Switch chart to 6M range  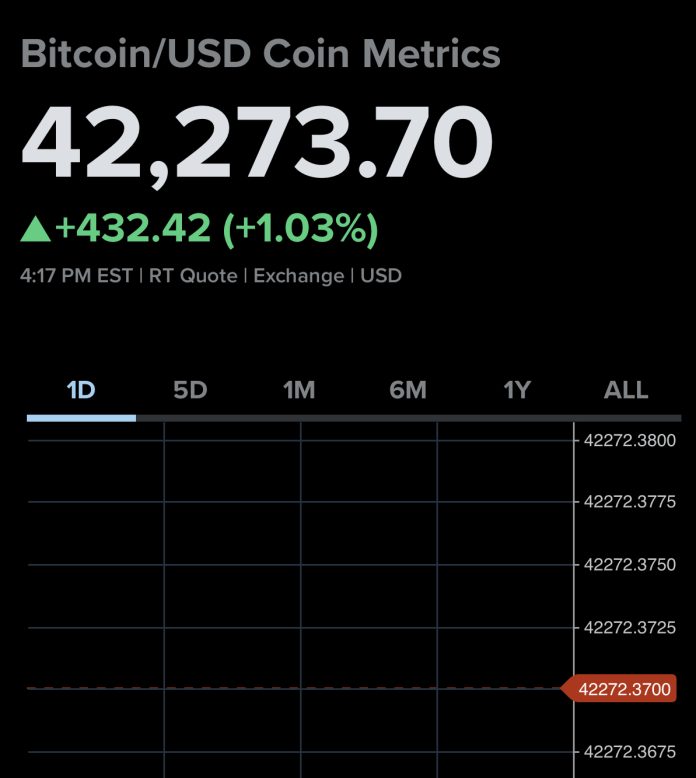(408, 390)
